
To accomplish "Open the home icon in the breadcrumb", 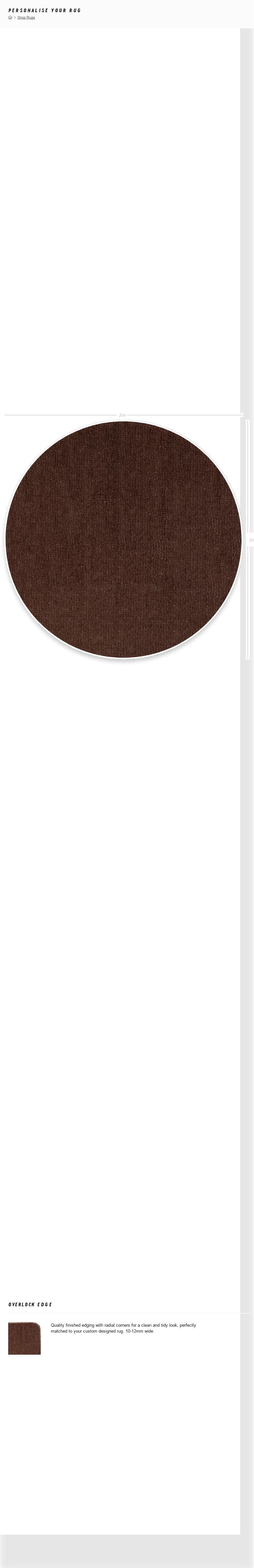I will pos(10,18).
